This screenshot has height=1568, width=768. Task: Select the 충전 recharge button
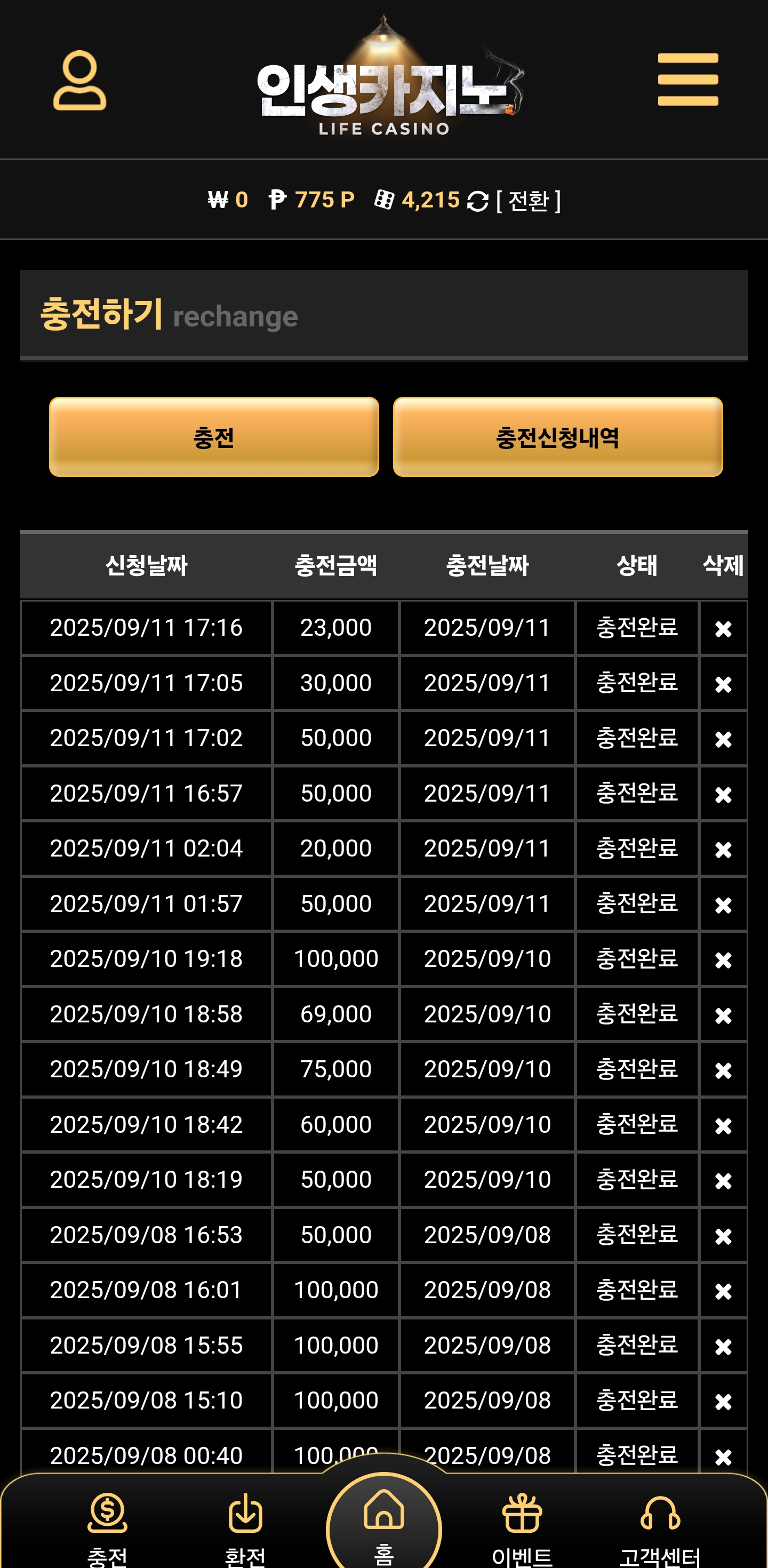point(214,436)
